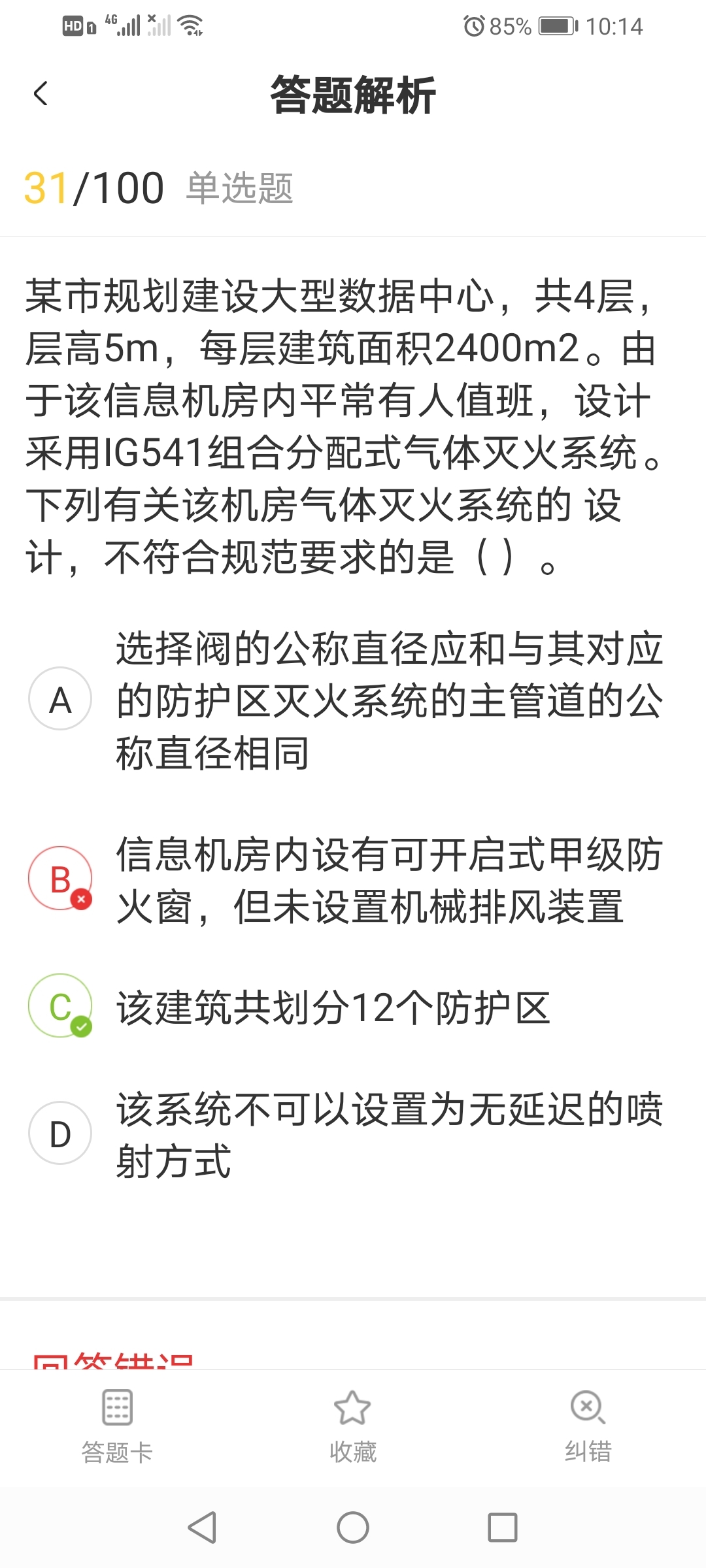706x1568 pixels.
Task: Tap the system home button
Action: pyautogui.click(x=353, y=1527)
